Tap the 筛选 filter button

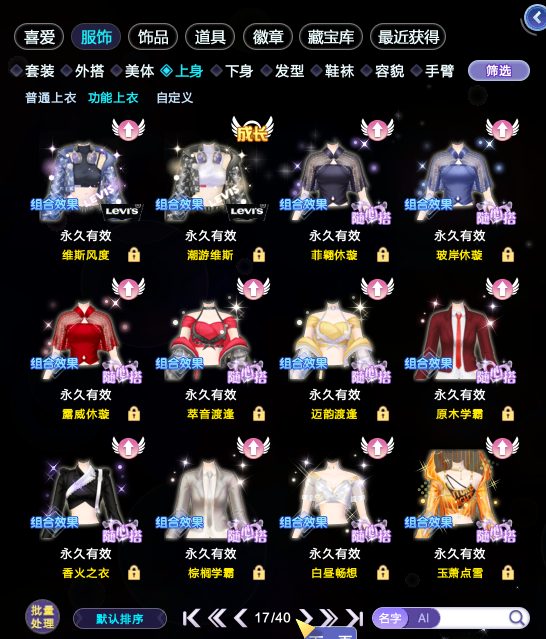(499, 71)
